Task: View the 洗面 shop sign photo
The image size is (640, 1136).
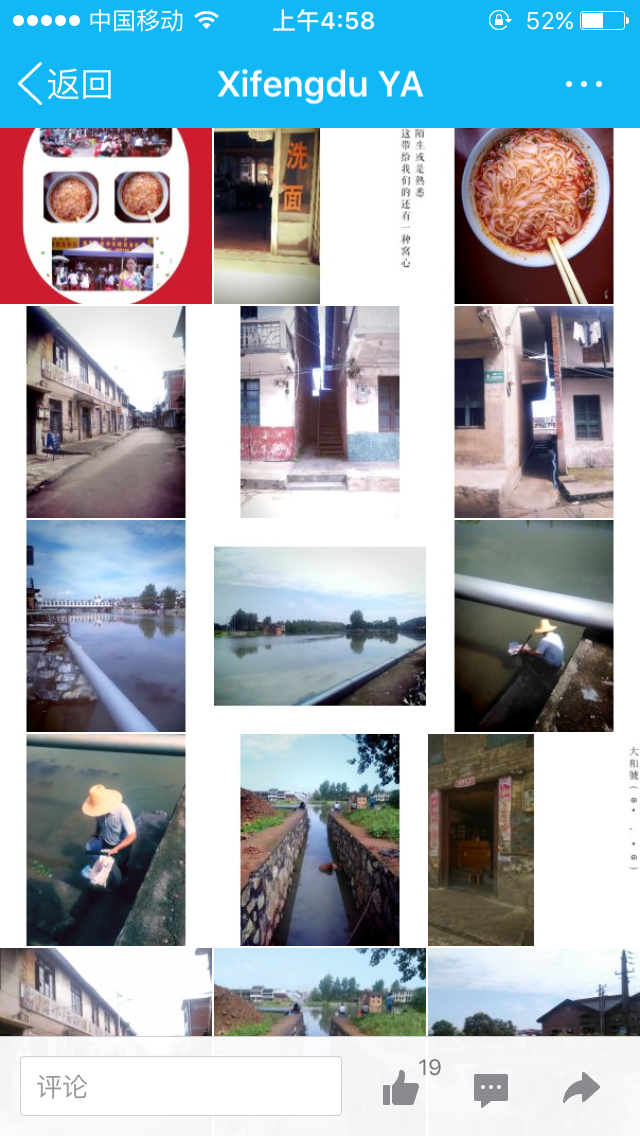Action: (267, 215)
